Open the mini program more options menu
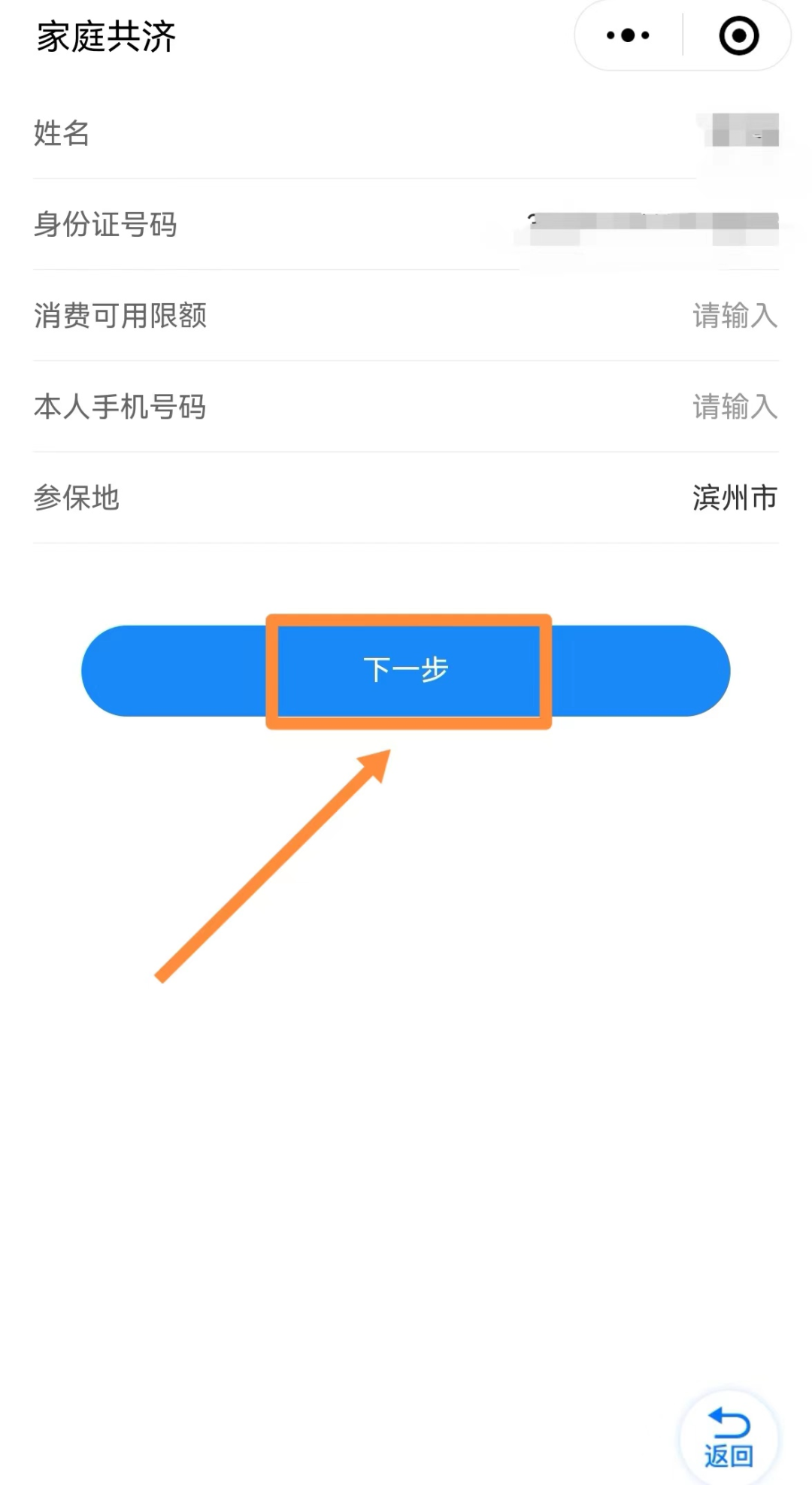The height and width of the screenshot is (1485, 812). 628,35
